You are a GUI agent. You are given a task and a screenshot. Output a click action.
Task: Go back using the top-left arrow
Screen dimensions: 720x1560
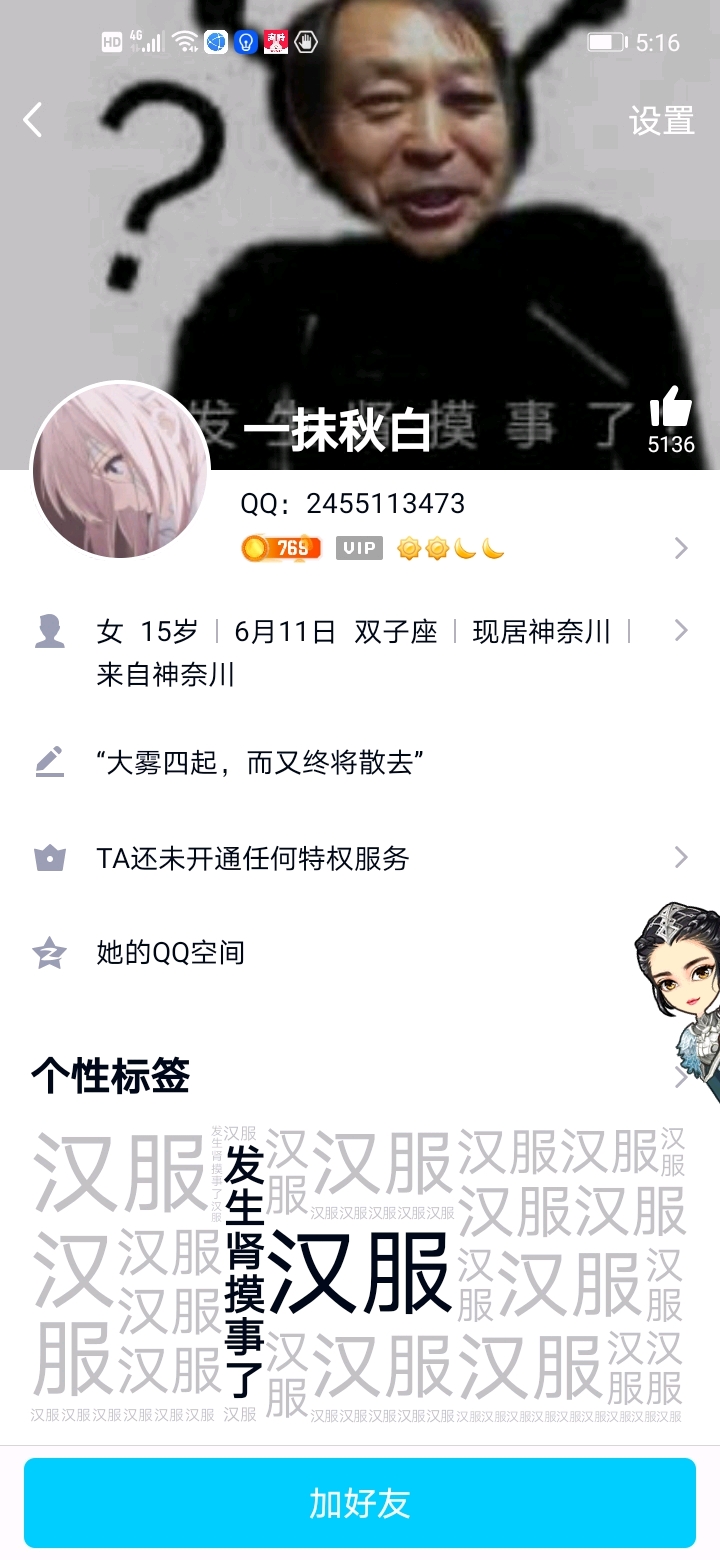click(33, 120)
